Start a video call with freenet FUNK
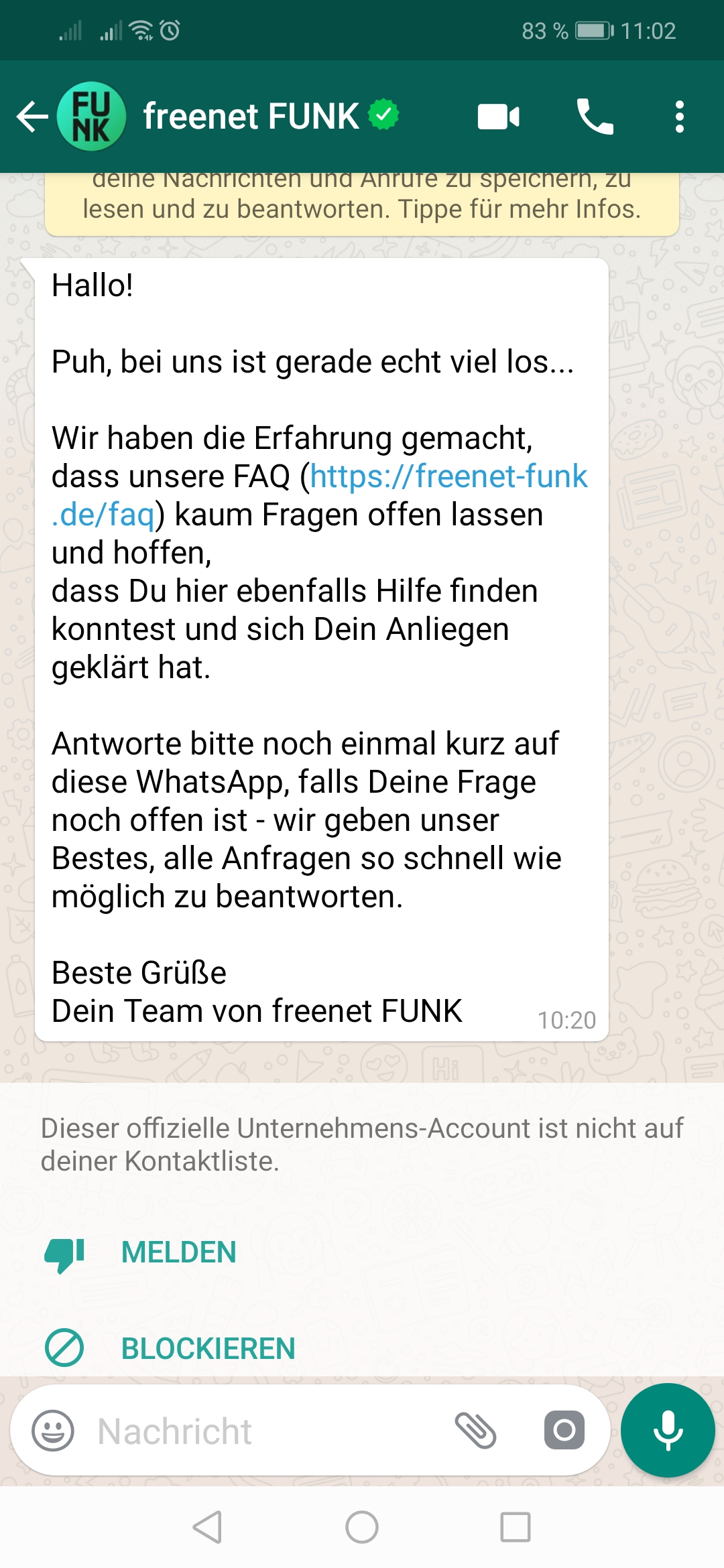This screenshot has height=1568, width=724. point(498,117)
